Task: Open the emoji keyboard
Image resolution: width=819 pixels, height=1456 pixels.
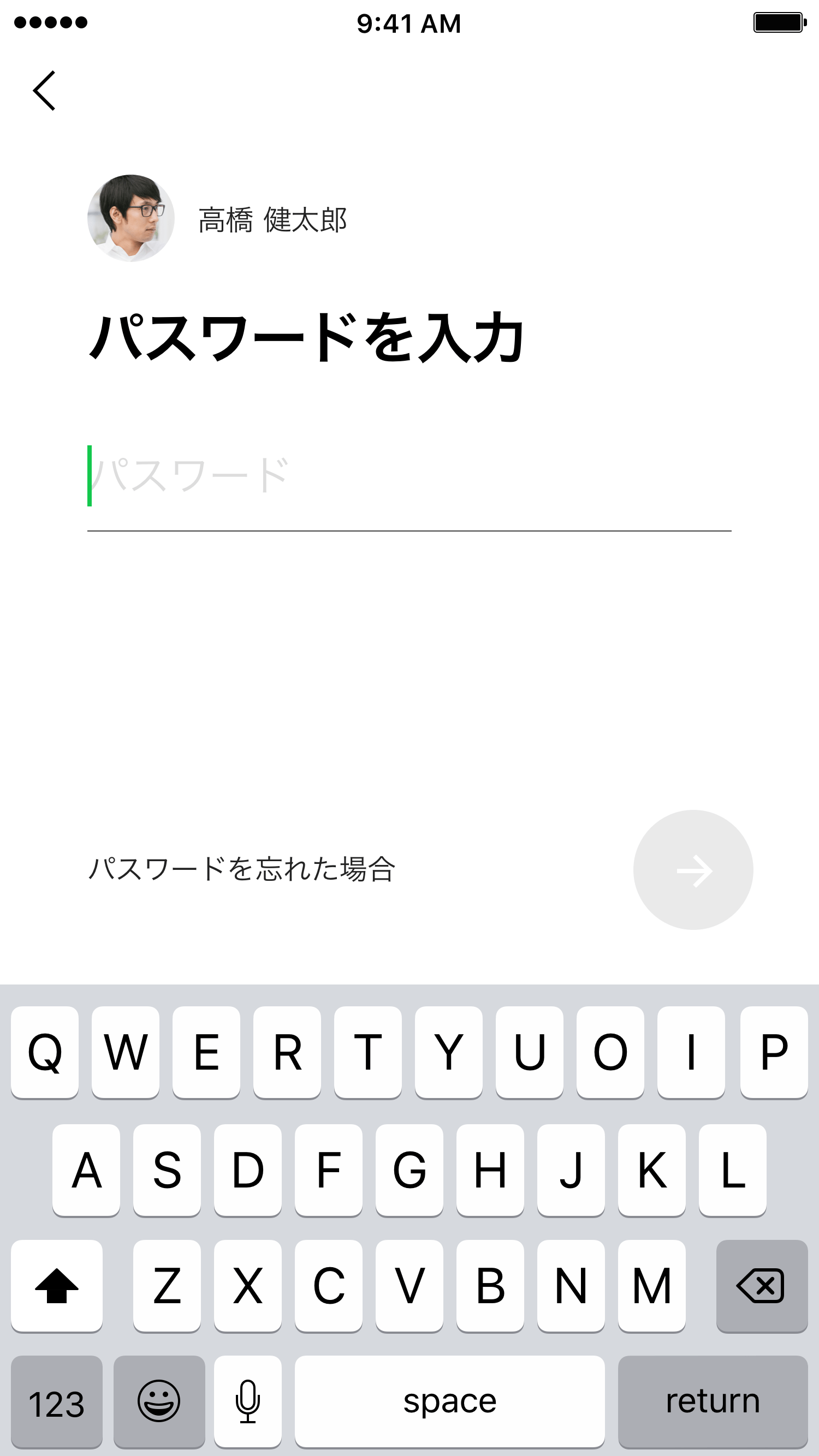Action: click(x=159, y=1399)
